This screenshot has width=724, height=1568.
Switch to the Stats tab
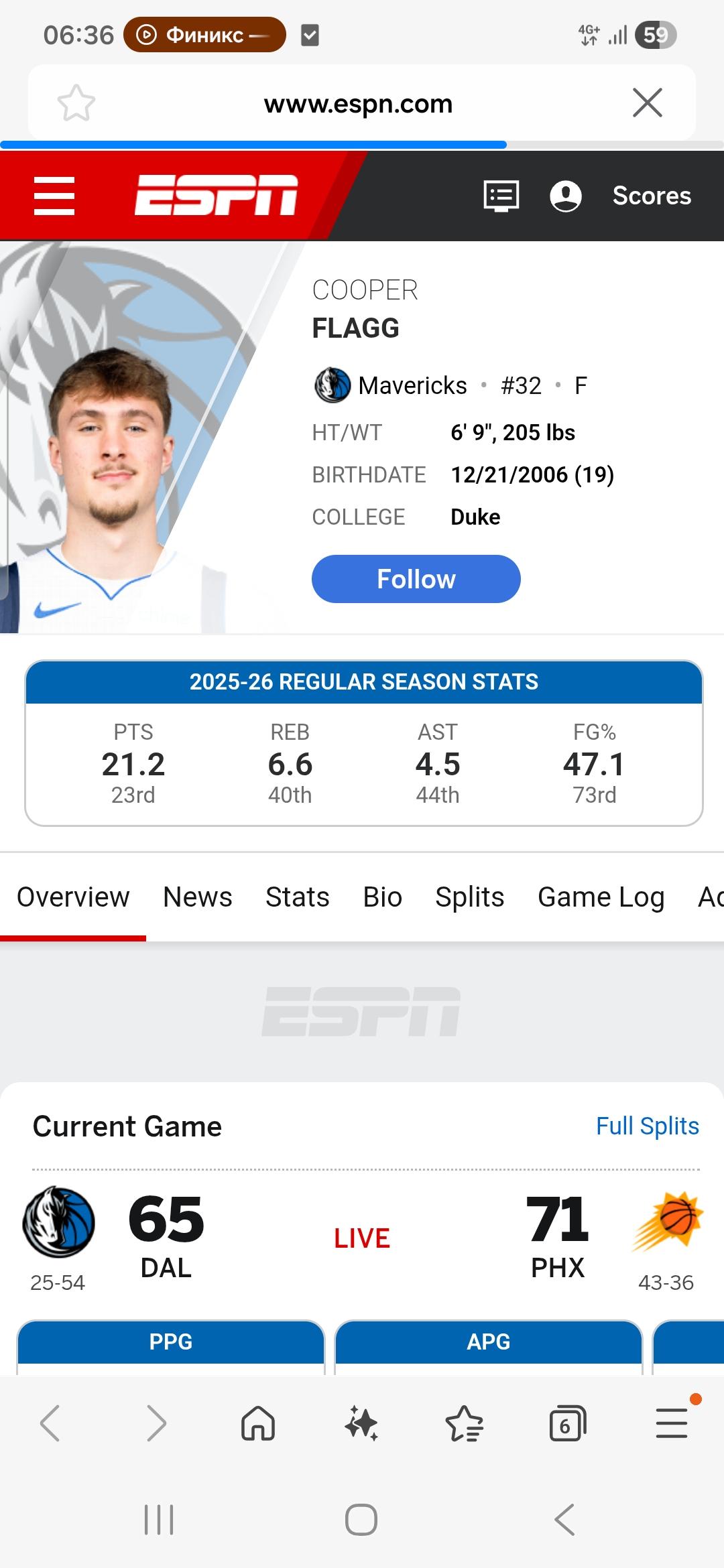click(x=298, y=897)
